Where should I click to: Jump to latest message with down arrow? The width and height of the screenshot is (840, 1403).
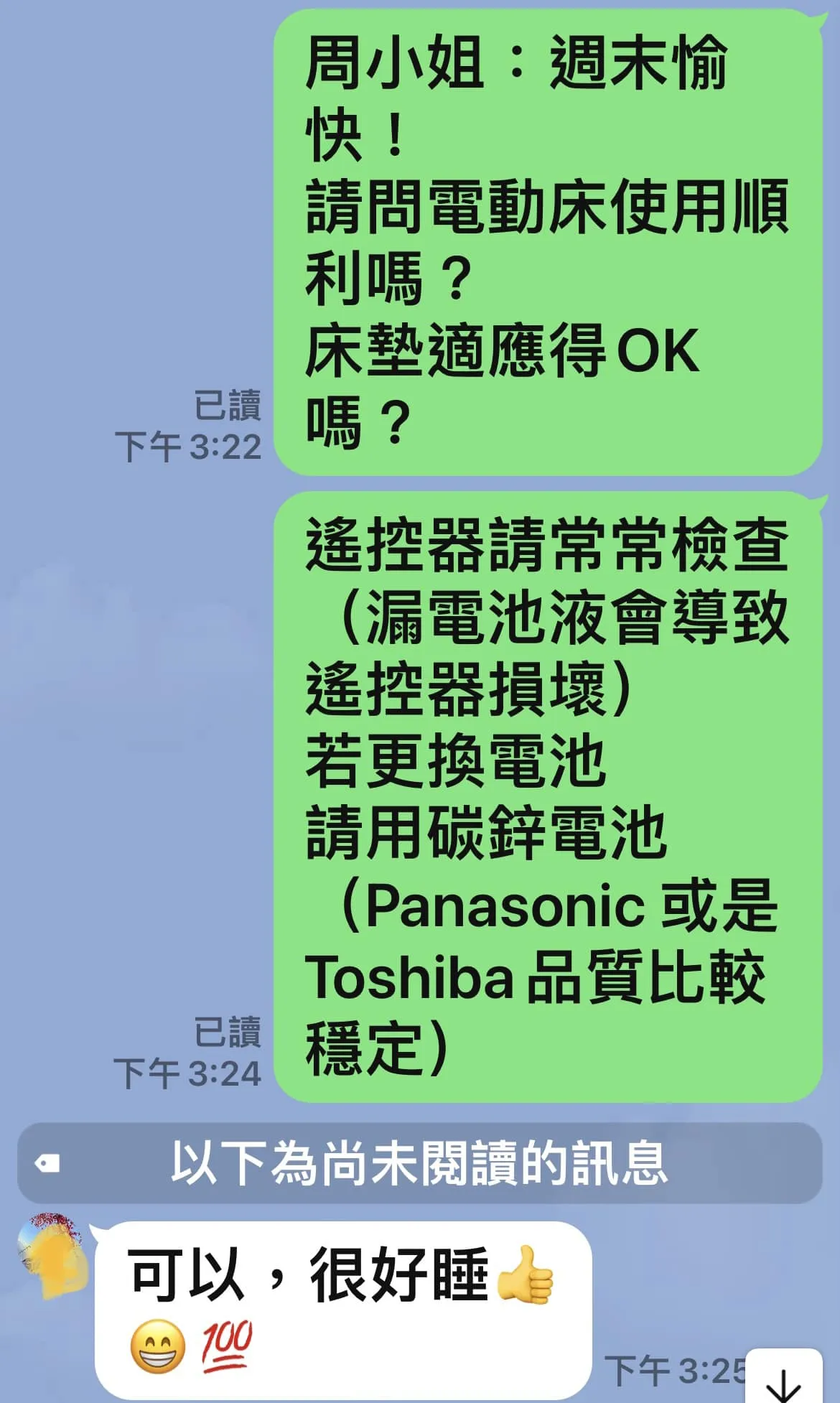784,1377
